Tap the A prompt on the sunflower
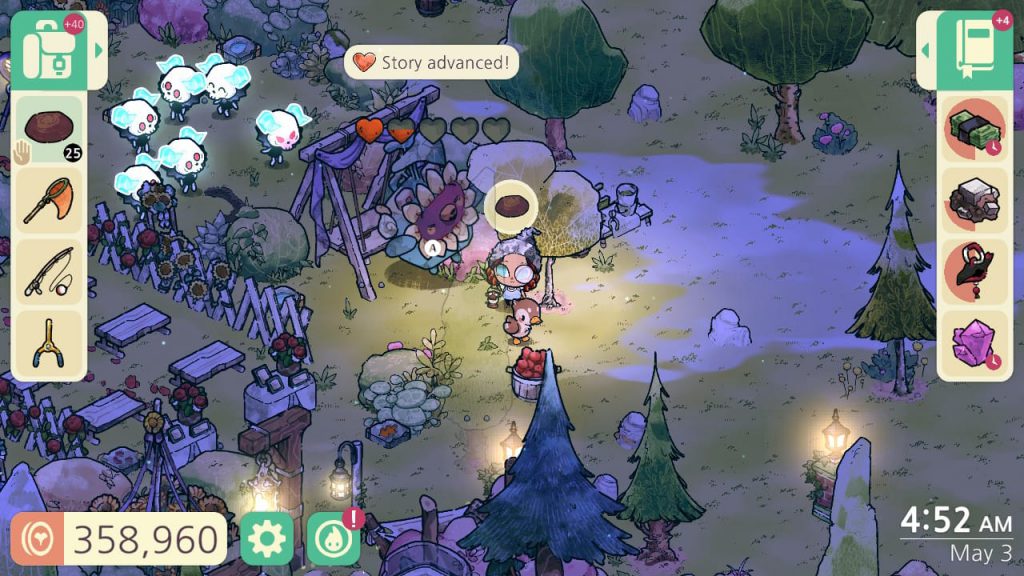 tap(433, 248)
